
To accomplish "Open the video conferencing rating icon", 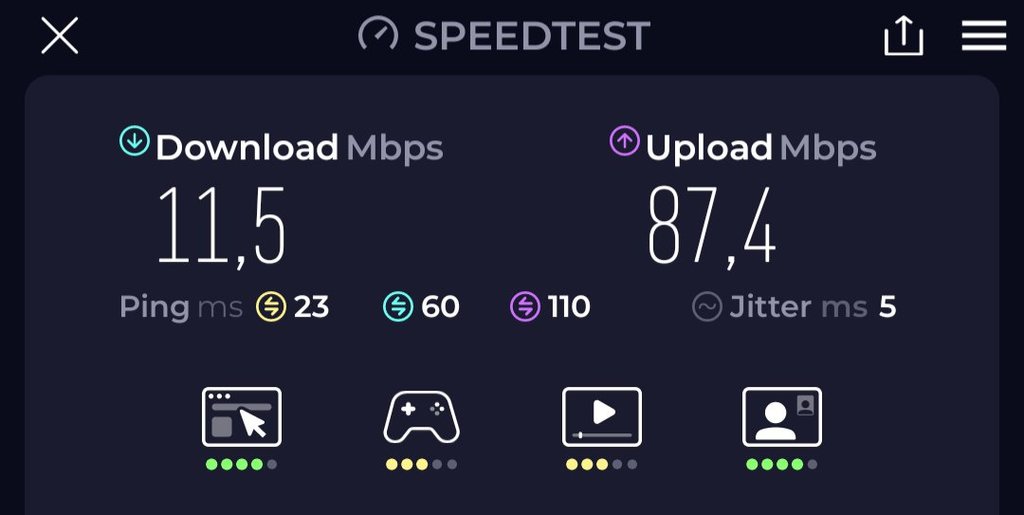I will point(781,417).
